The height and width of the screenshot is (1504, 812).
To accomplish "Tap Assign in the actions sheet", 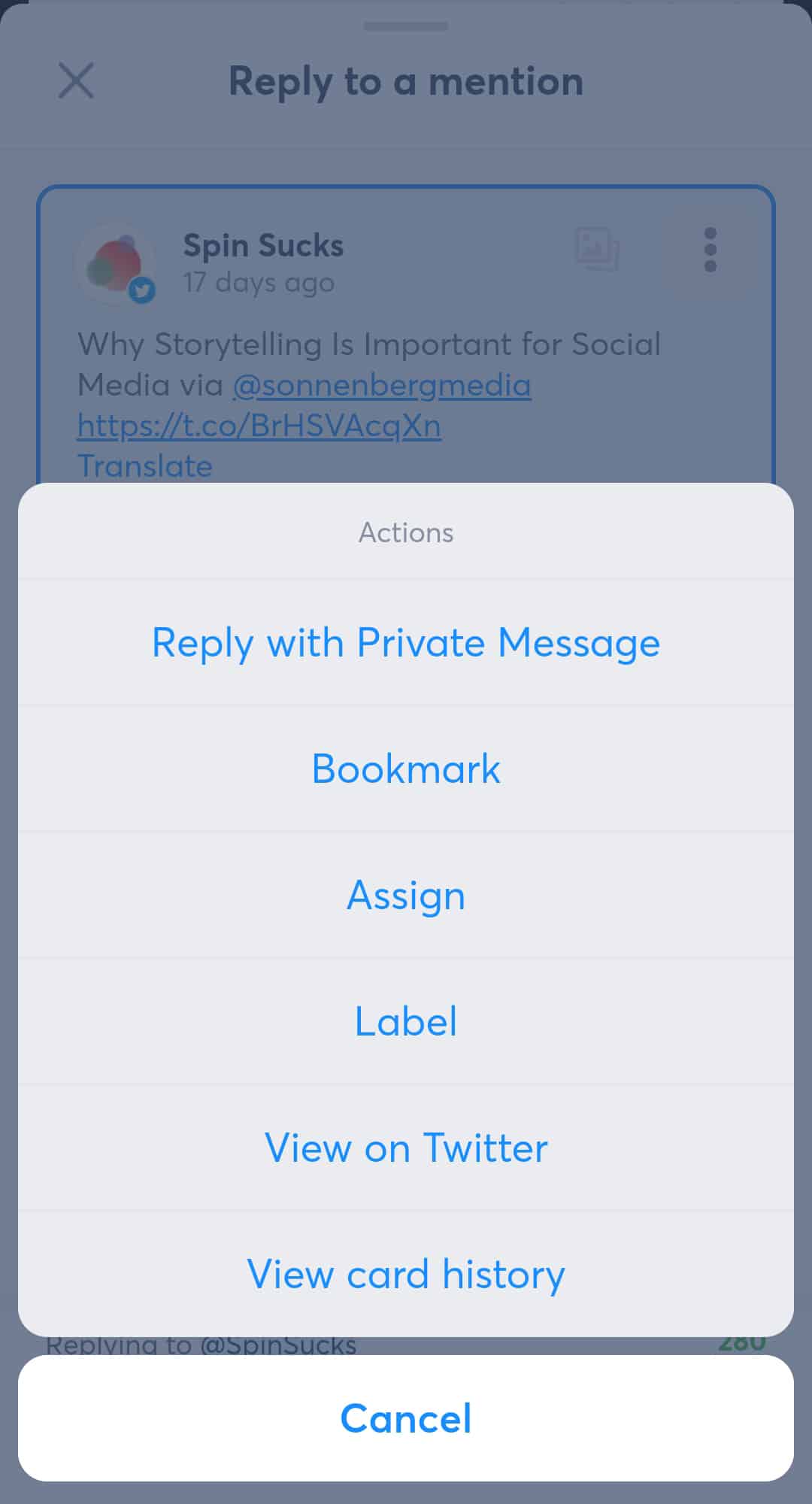I will tap(406, 895).
